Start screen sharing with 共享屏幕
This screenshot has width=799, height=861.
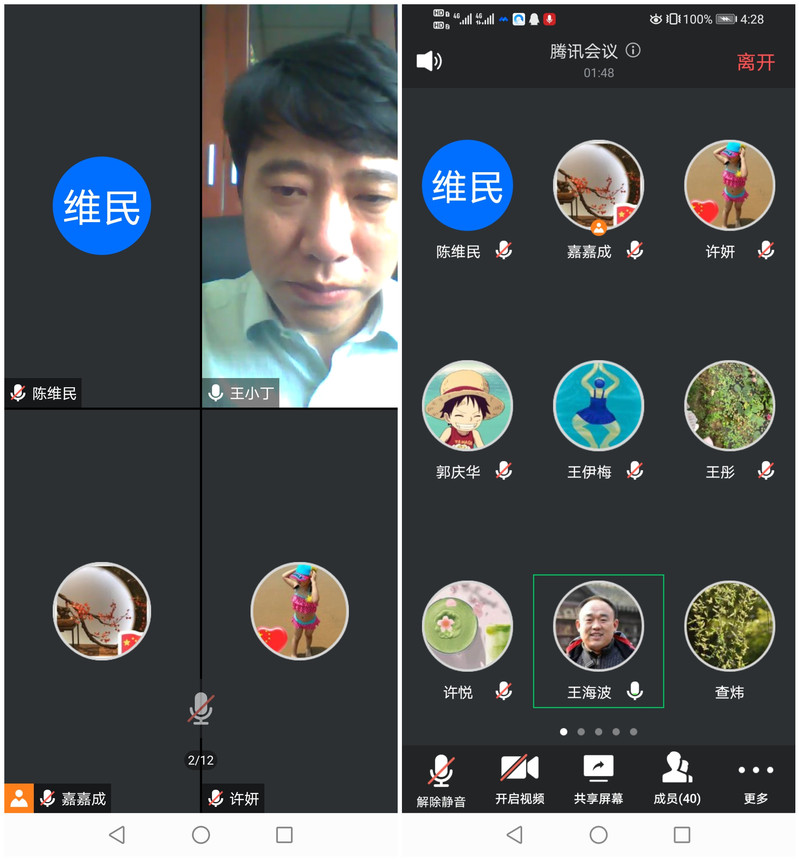point(598,780)
